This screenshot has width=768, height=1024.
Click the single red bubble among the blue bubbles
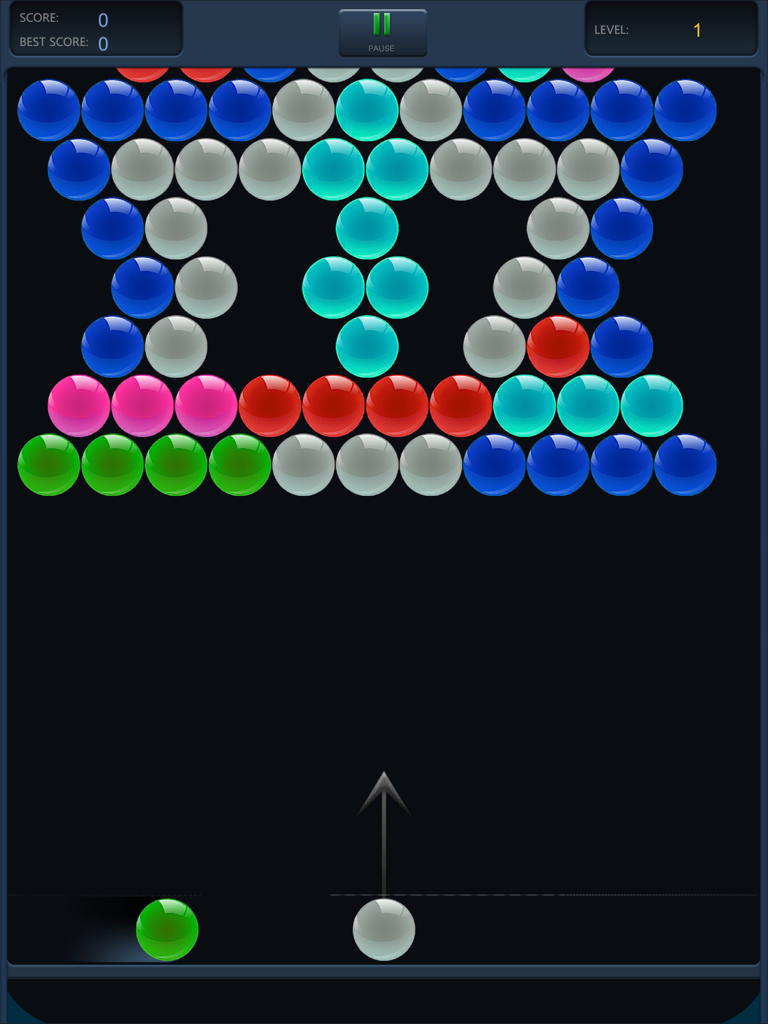(x=560, y=344)
